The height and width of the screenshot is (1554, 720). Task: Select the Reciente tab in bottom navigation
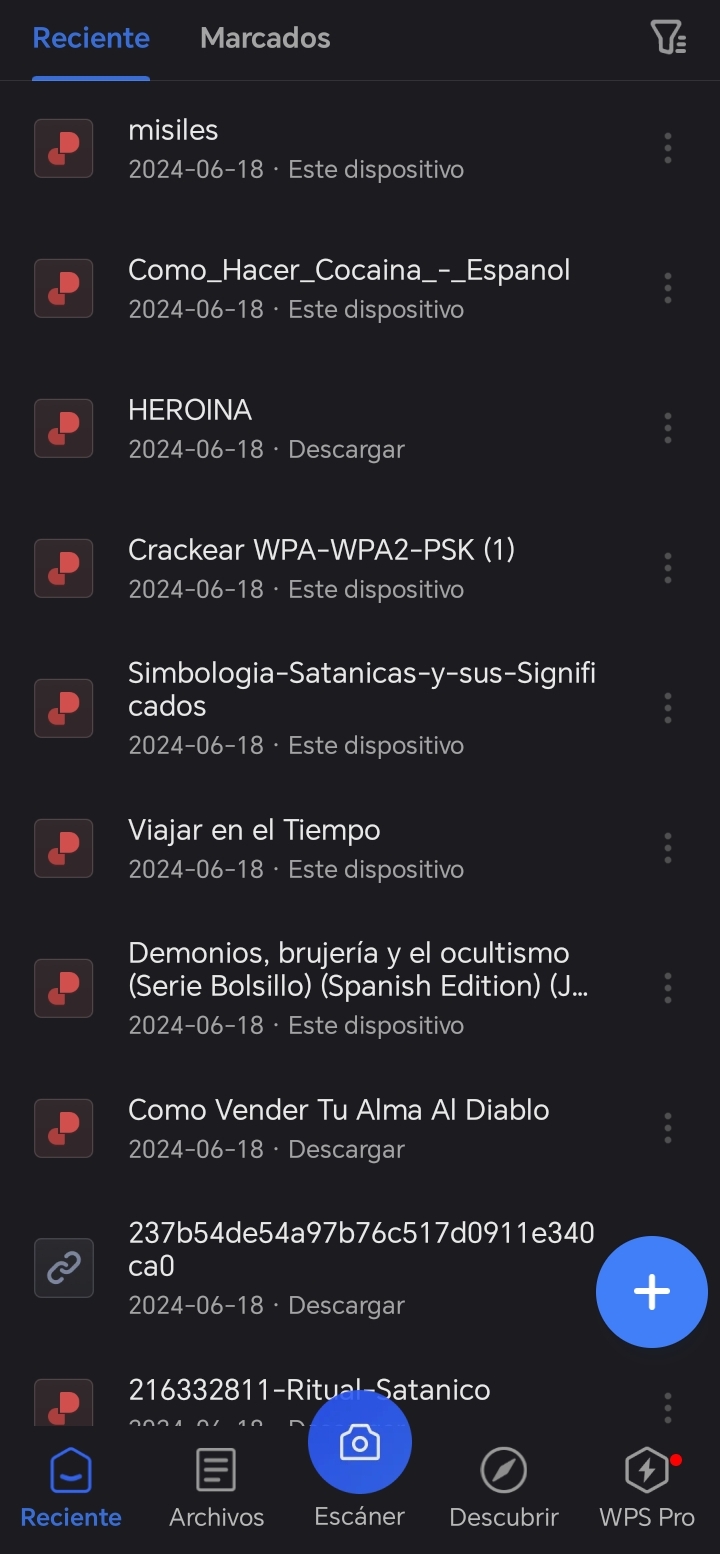click(71, 1488)
